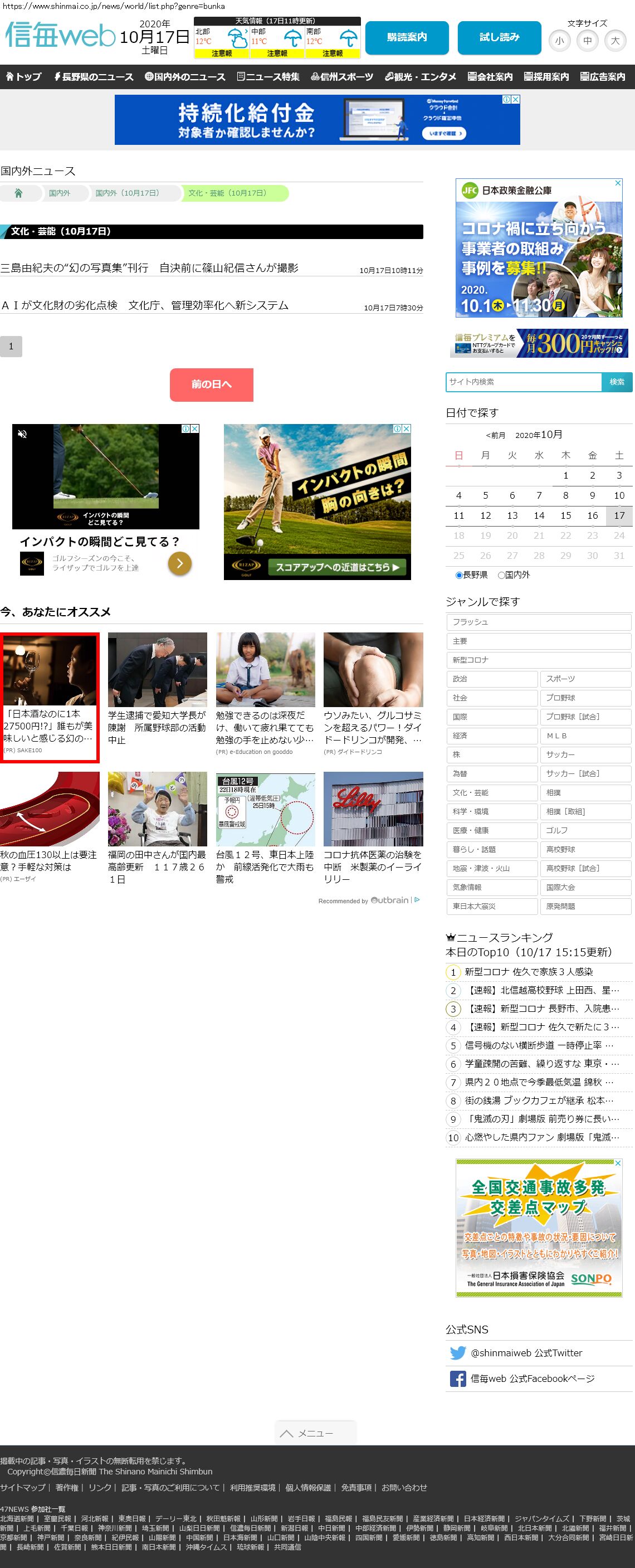Open the @shinmaiweb 公式Twitter link
This screenshot has height=1568, width=635.
click(x=526, y=1352)
